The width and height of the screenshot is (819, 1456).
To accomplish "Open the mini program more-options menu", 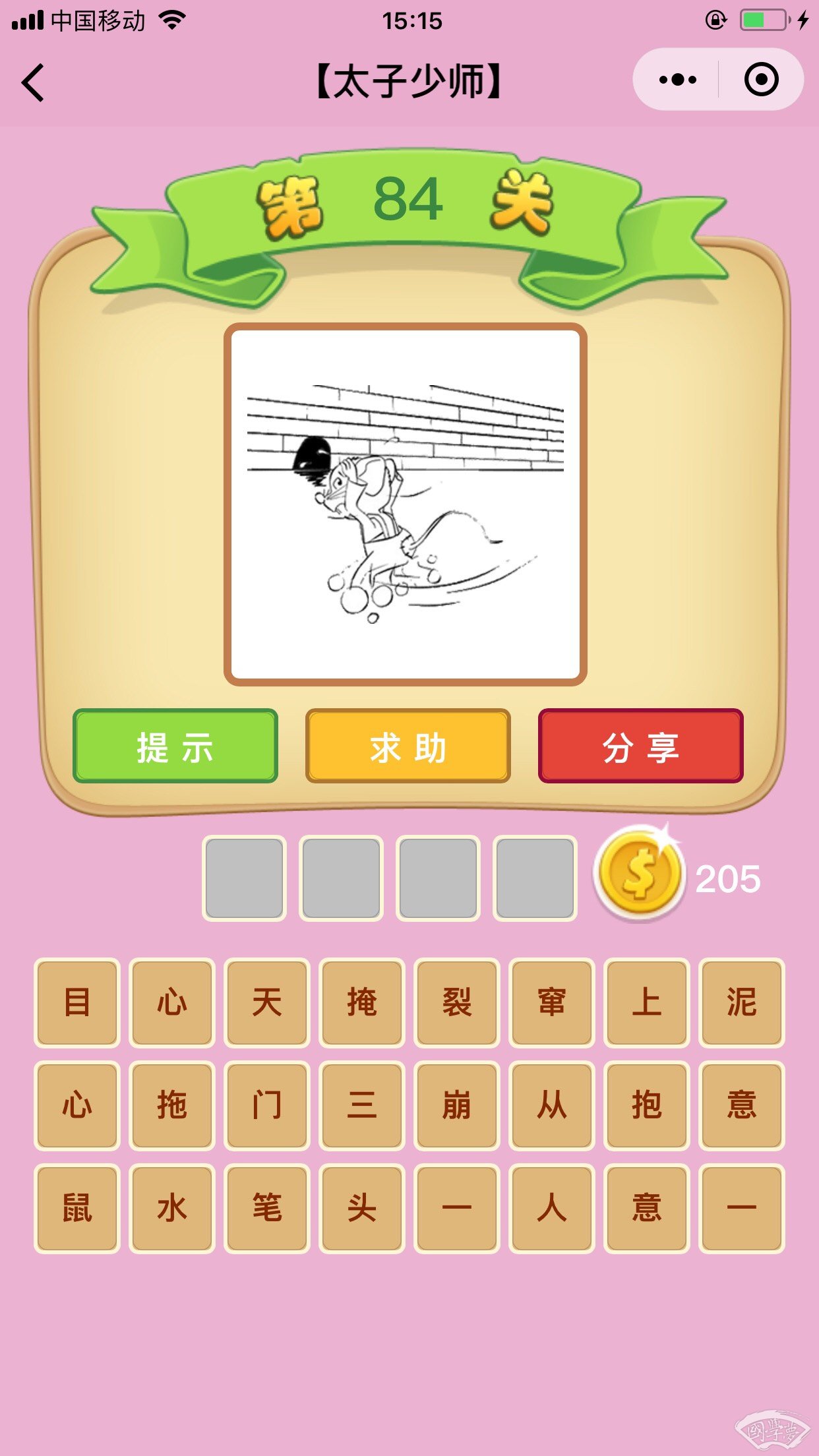I will (677, 80).
